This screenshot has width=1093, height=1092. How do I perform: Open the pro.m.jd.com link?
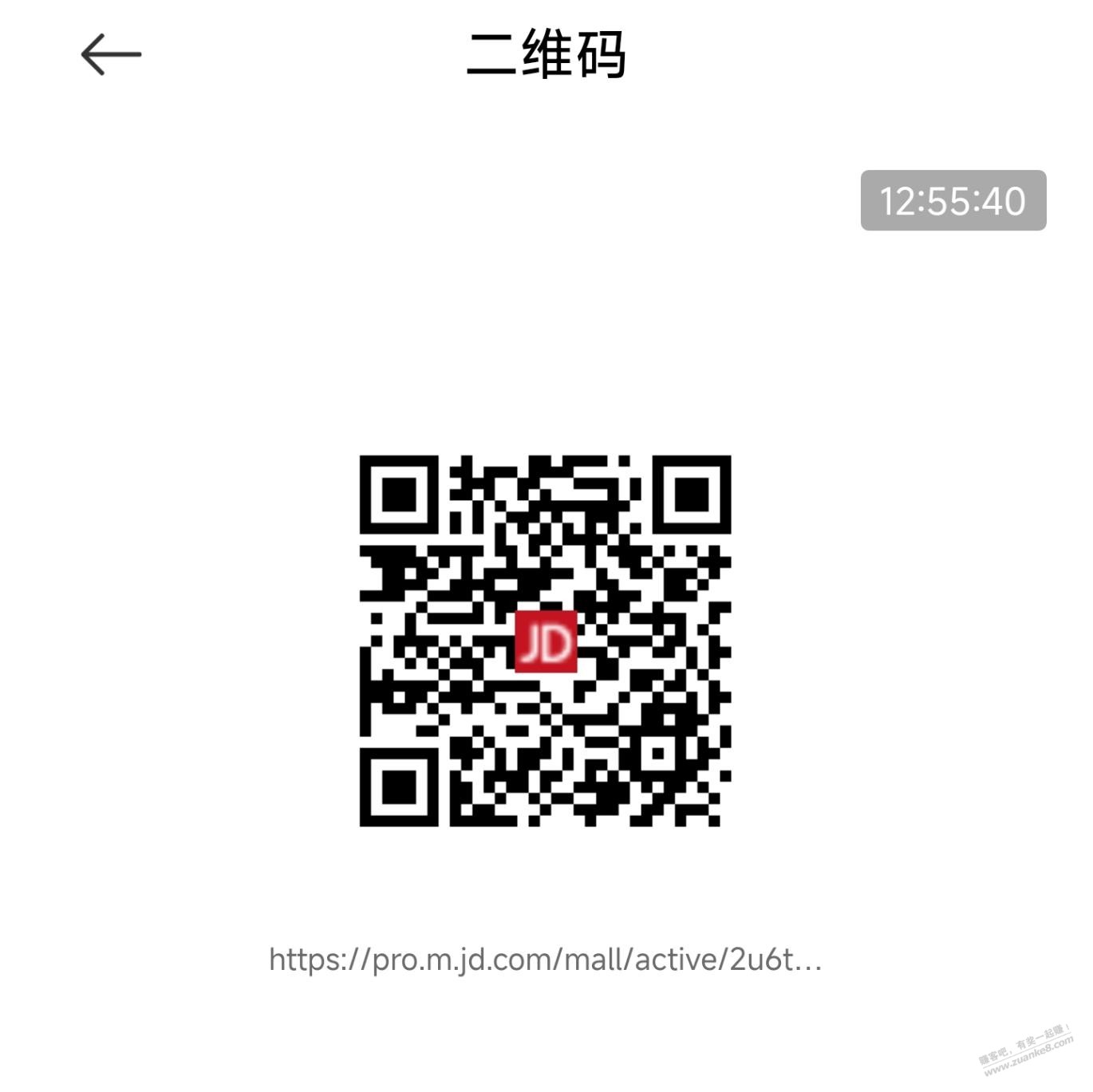tap(545, 960)
